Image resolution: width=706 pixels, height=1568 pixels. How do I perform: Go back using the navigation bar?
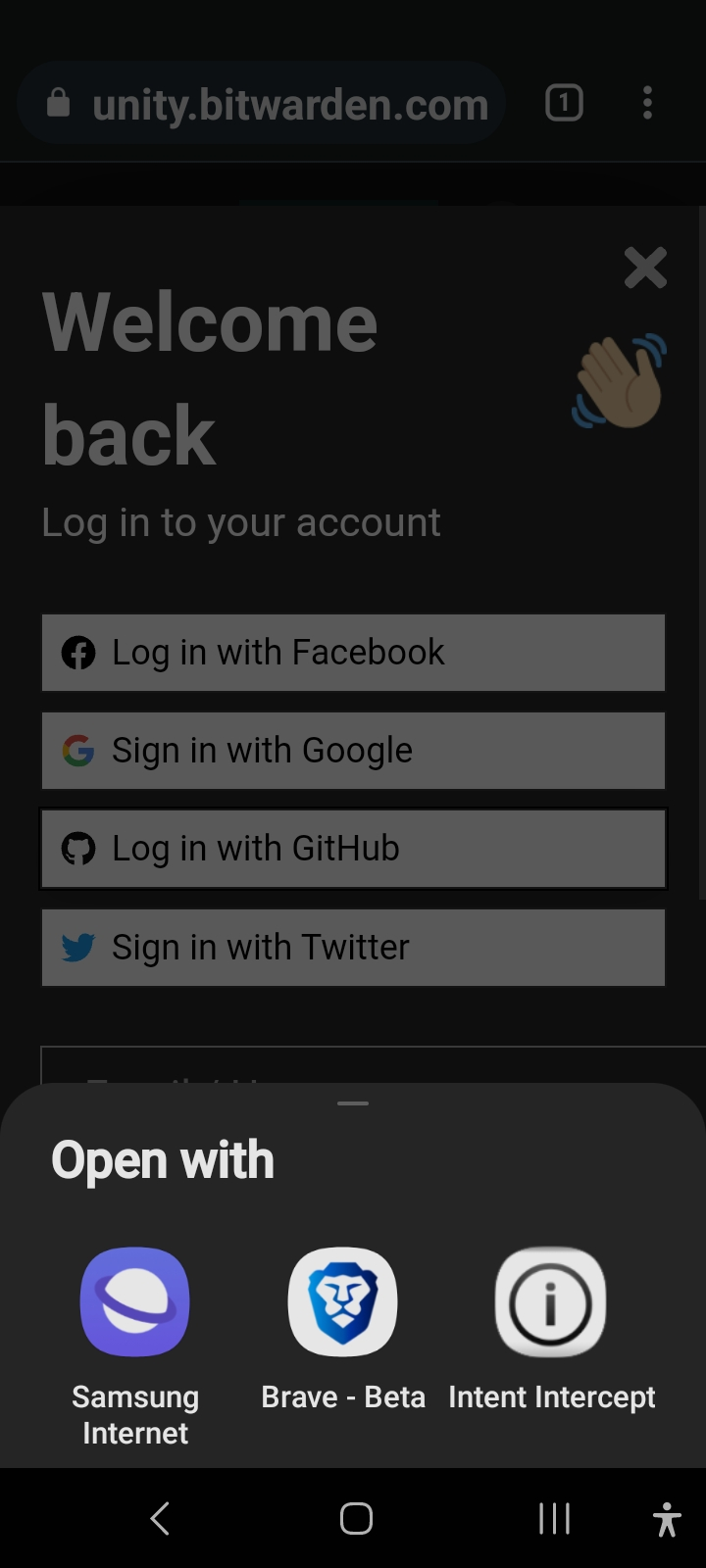pos(160,1519)
